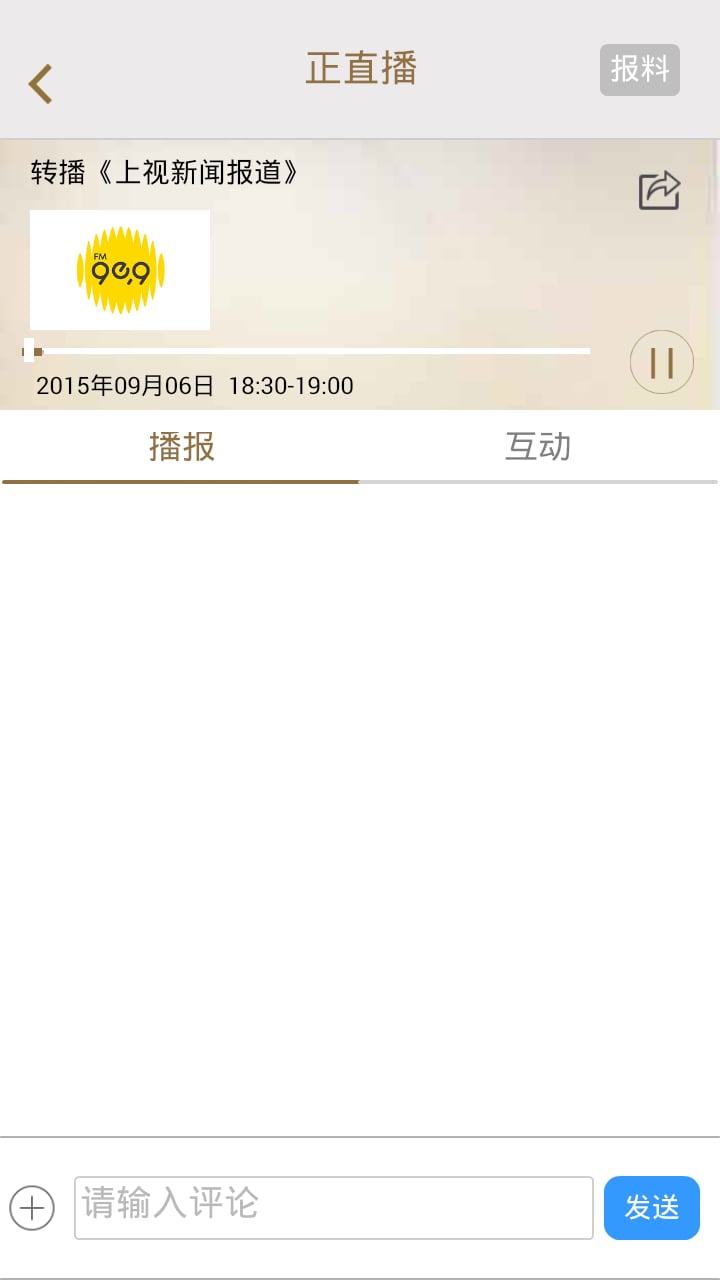720x1280 pixels.
Task: Switch to the 互动 tab
Action: point(538,447)
